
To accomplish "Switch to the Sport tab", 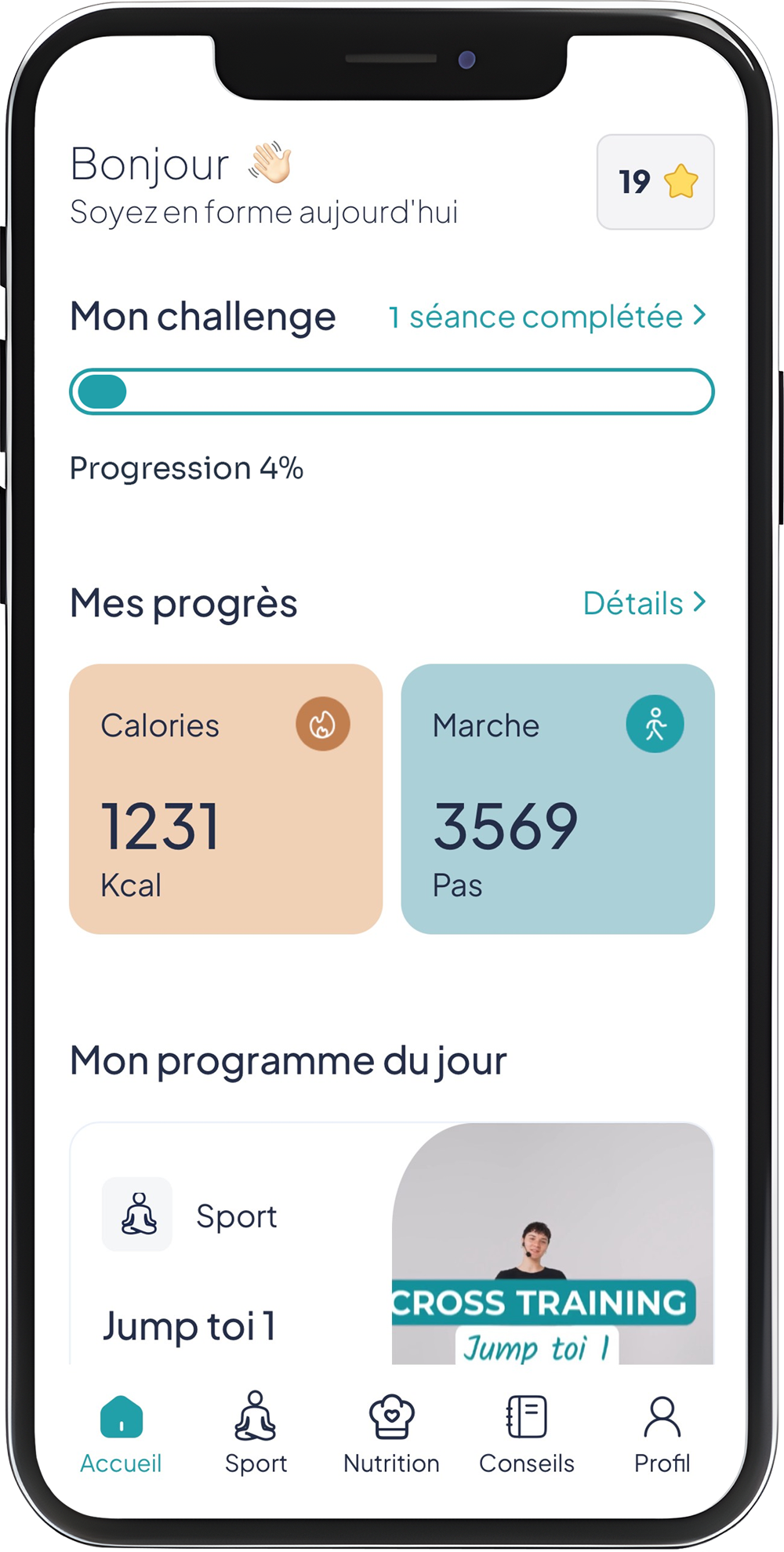I will 256,1434.
